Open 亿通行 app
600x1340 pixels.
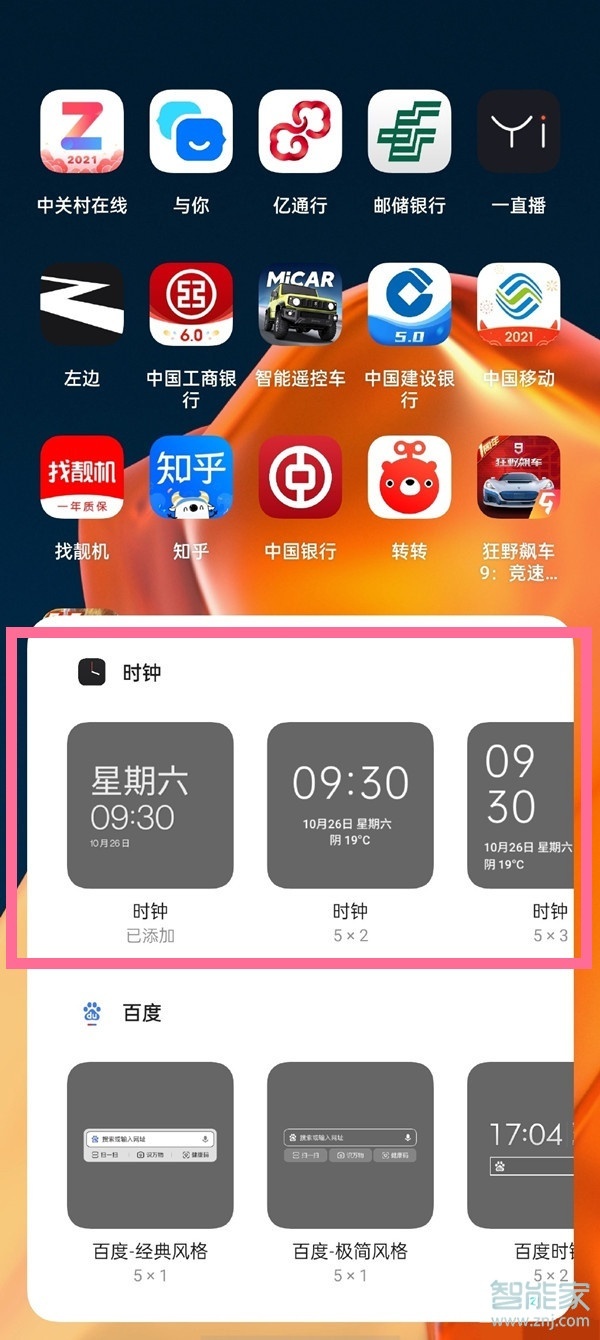(x=300, y=132)
